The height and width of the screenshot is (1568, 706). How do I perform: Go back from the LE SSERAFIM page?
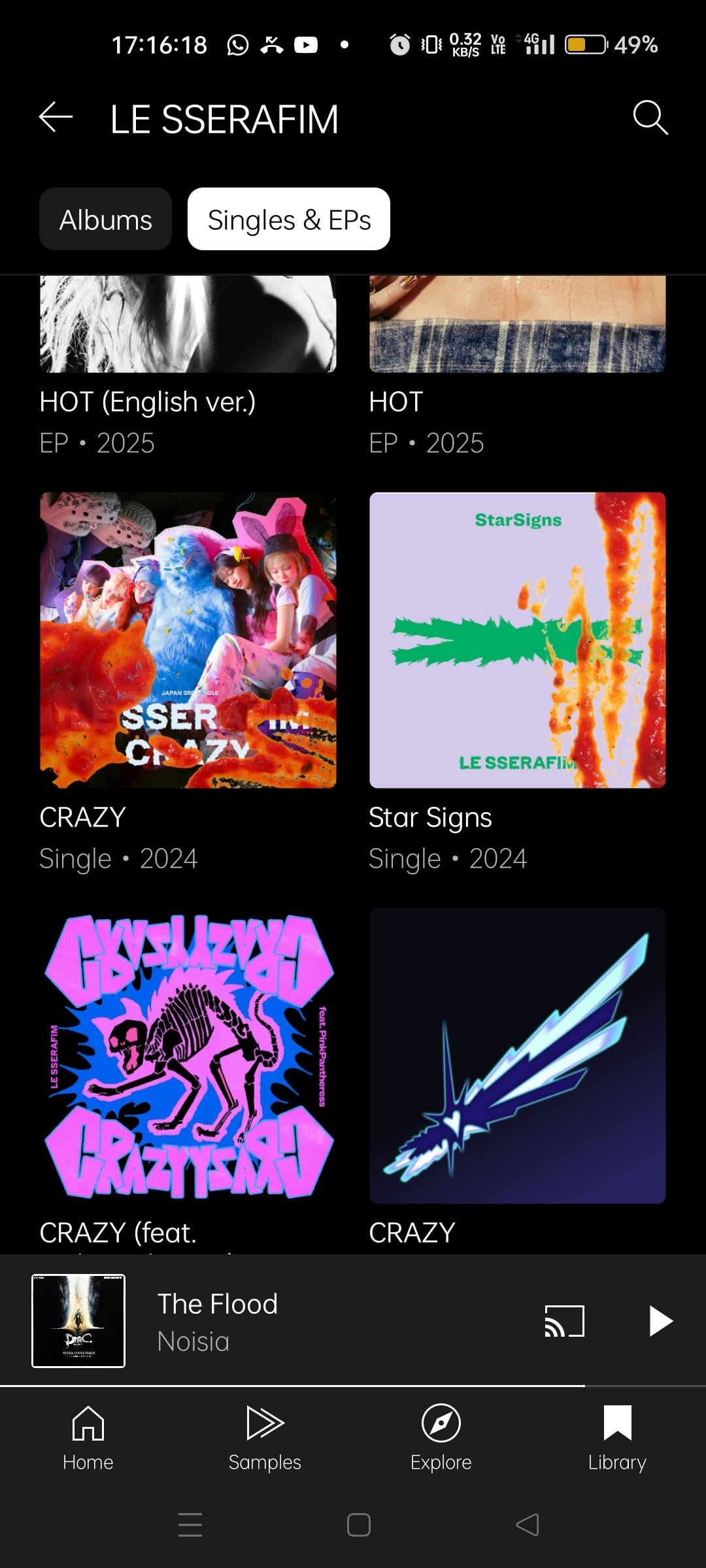[56, 118]
